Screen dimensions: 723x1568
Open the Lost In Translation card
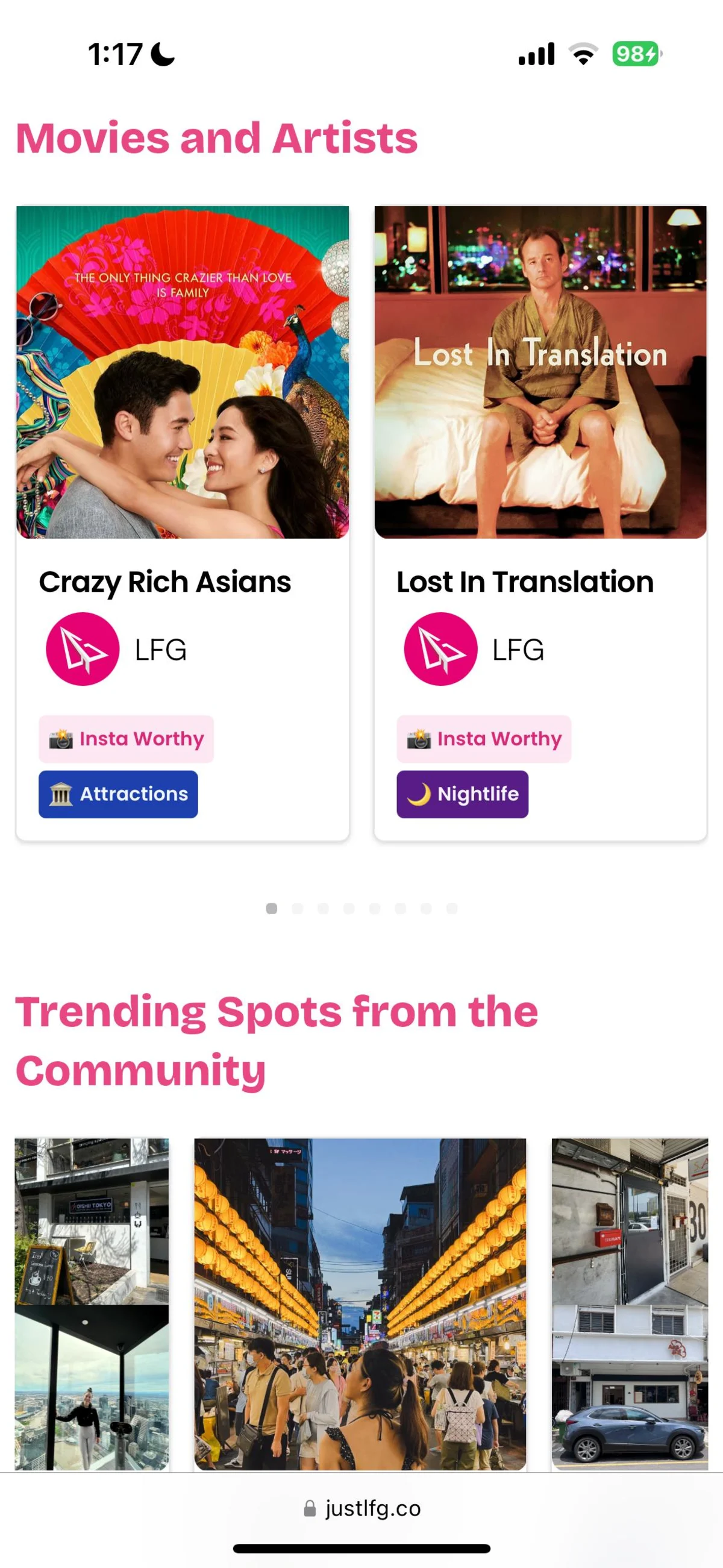pos(540,372)
